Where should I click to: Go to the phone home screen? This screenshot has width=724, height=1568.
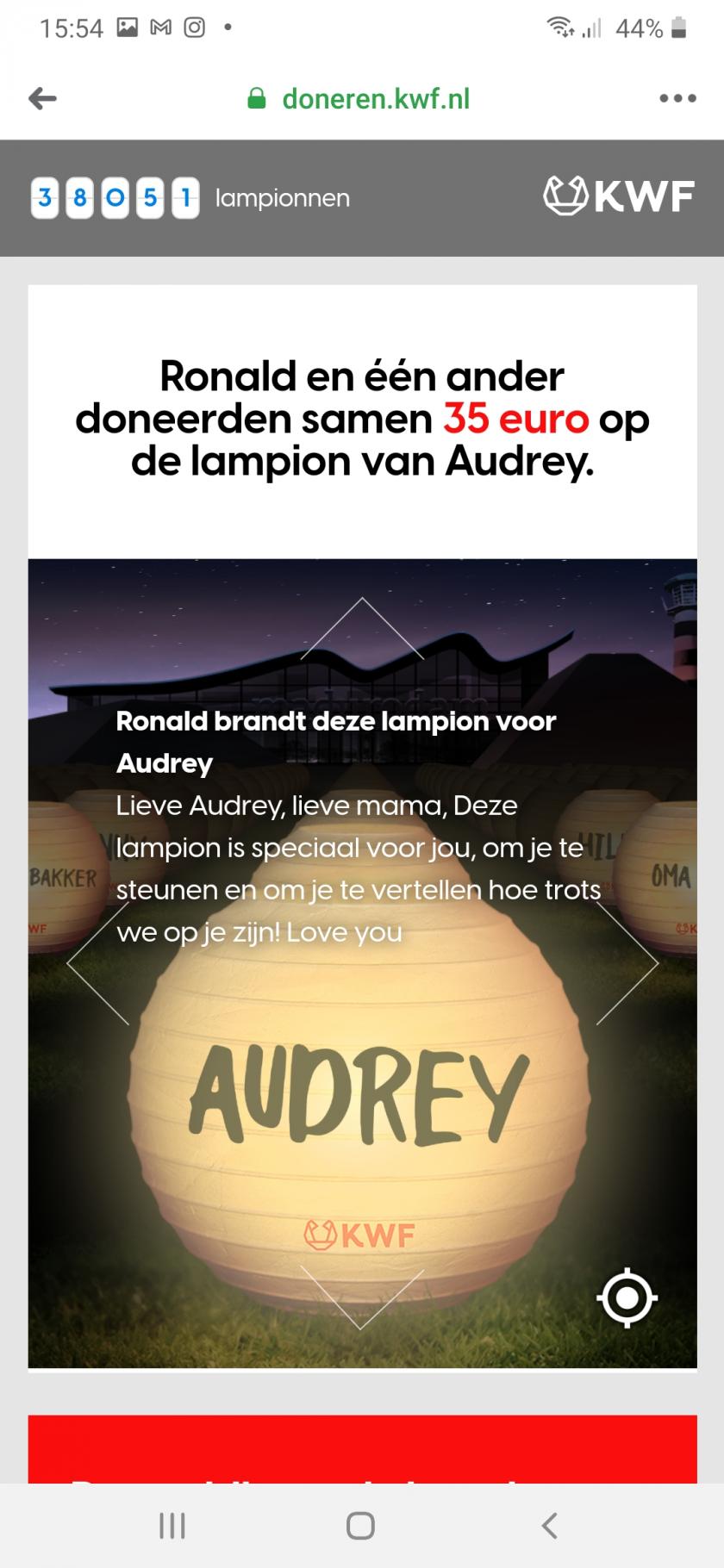click(x=360, y=1526)
